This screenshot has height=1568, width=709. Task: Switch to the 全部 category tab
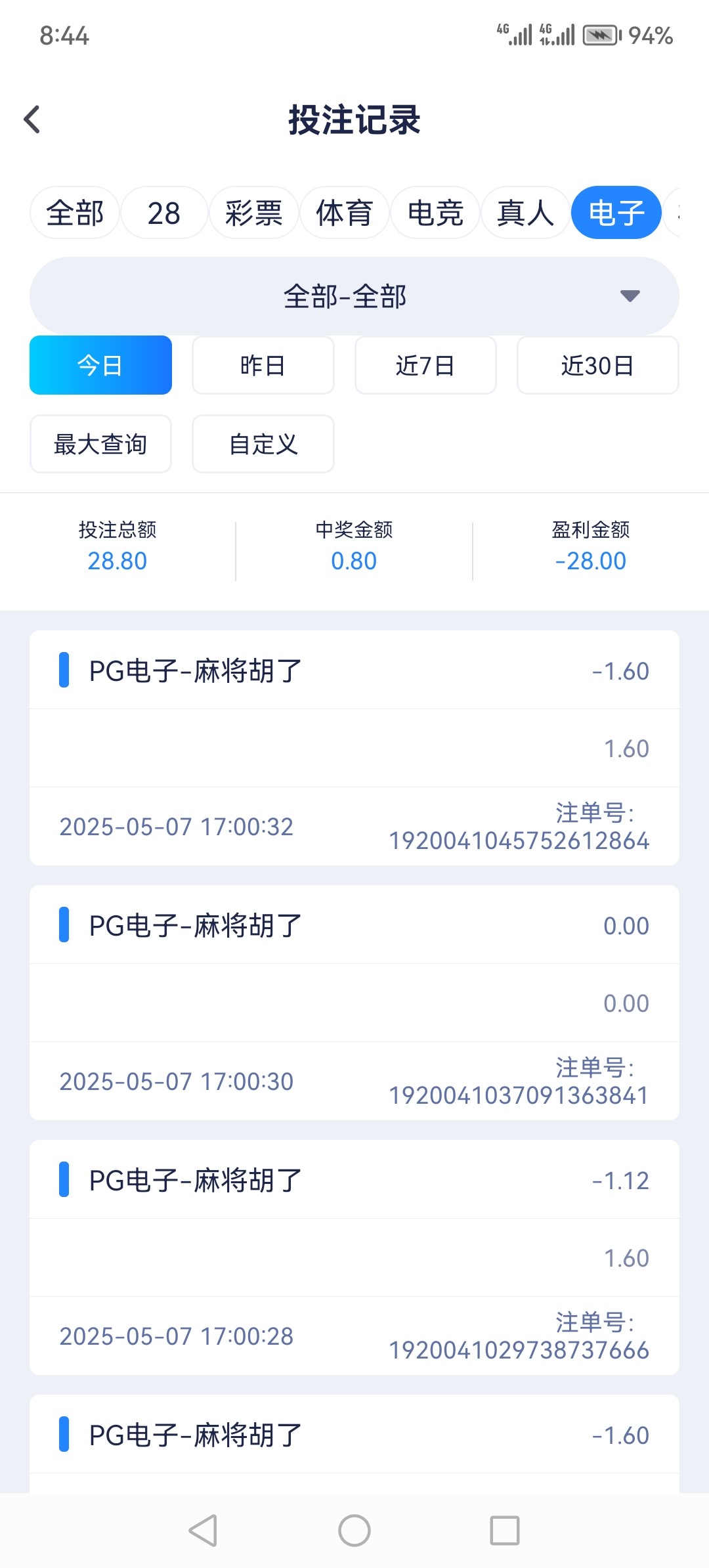(75, 213)
